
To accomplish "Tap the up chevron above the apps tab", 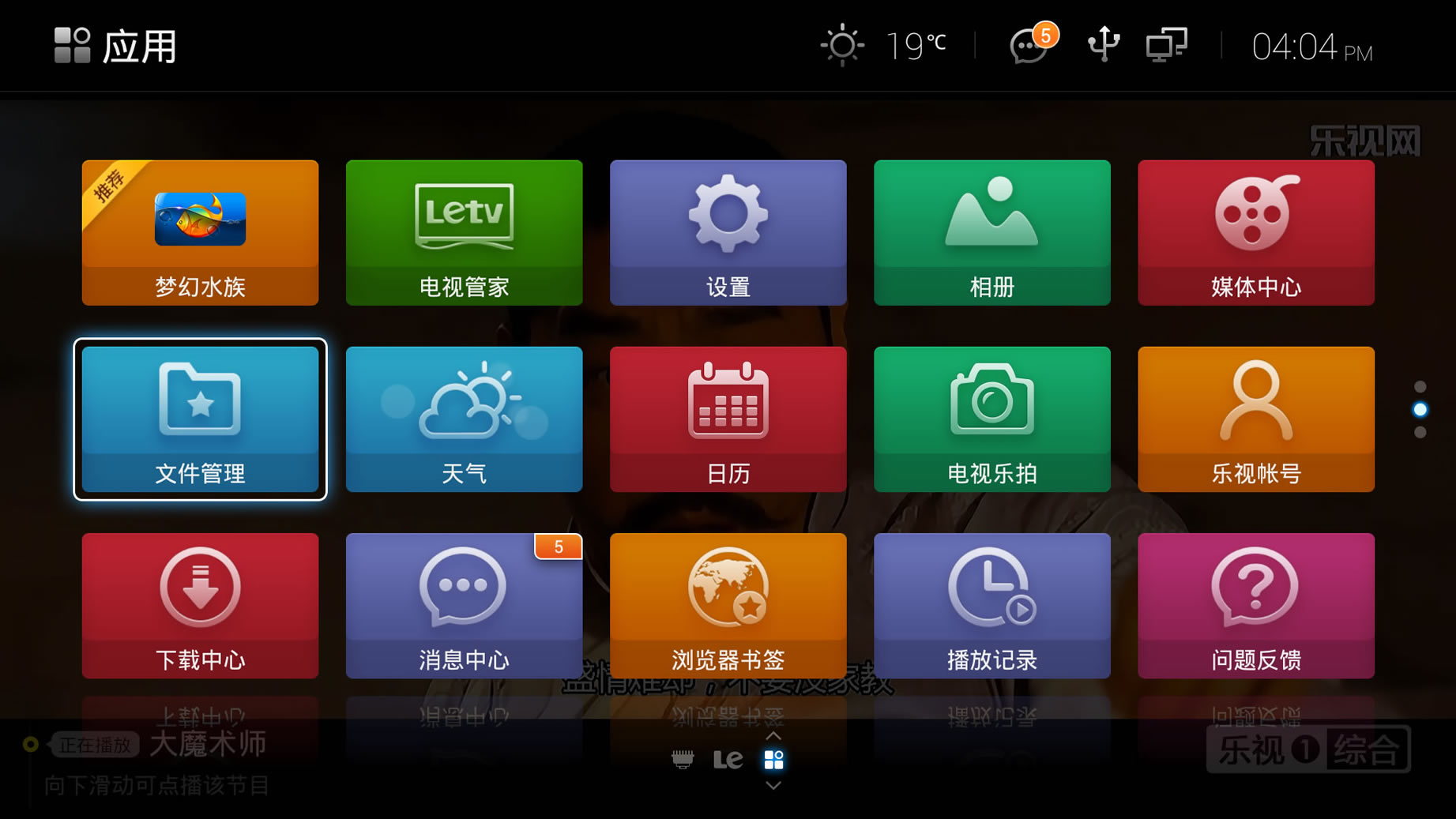I will pos(773,736).
